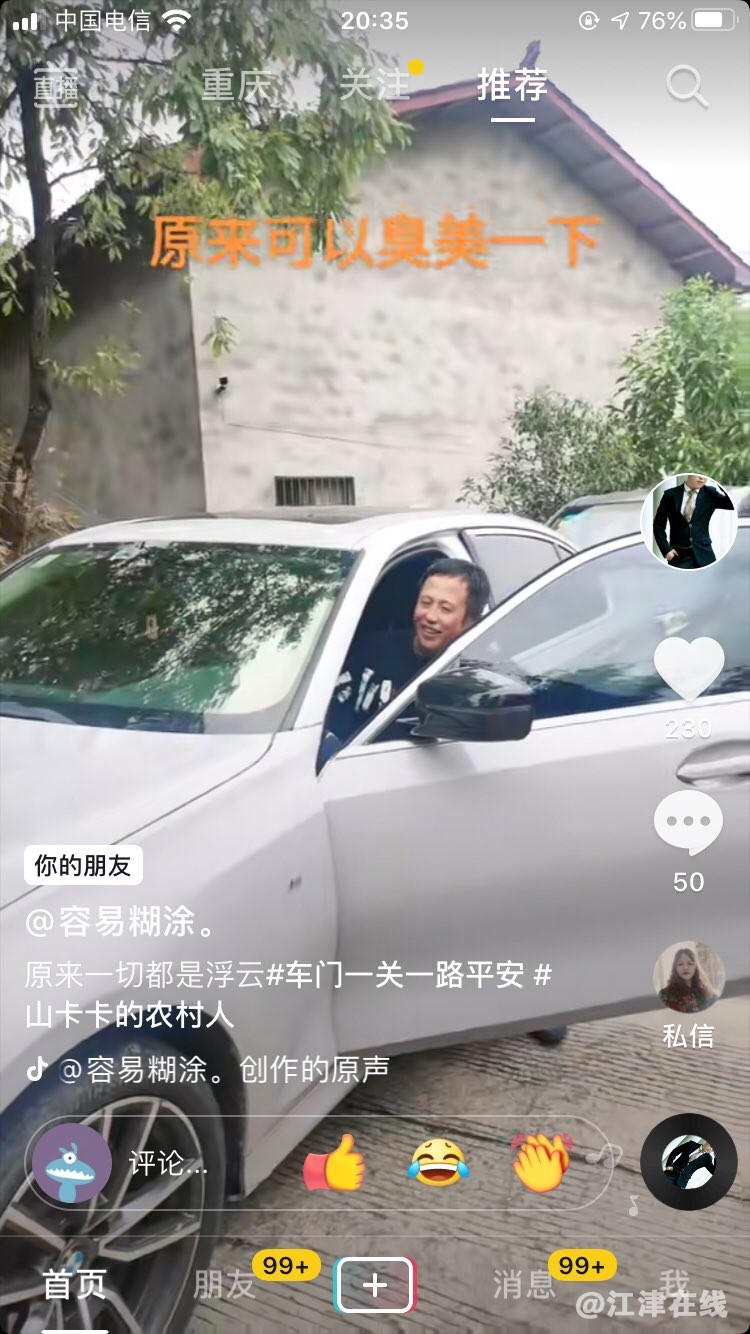Open the spinning music disc
The height and width of the screenshot is (1334, 750).
point(688,1162)
